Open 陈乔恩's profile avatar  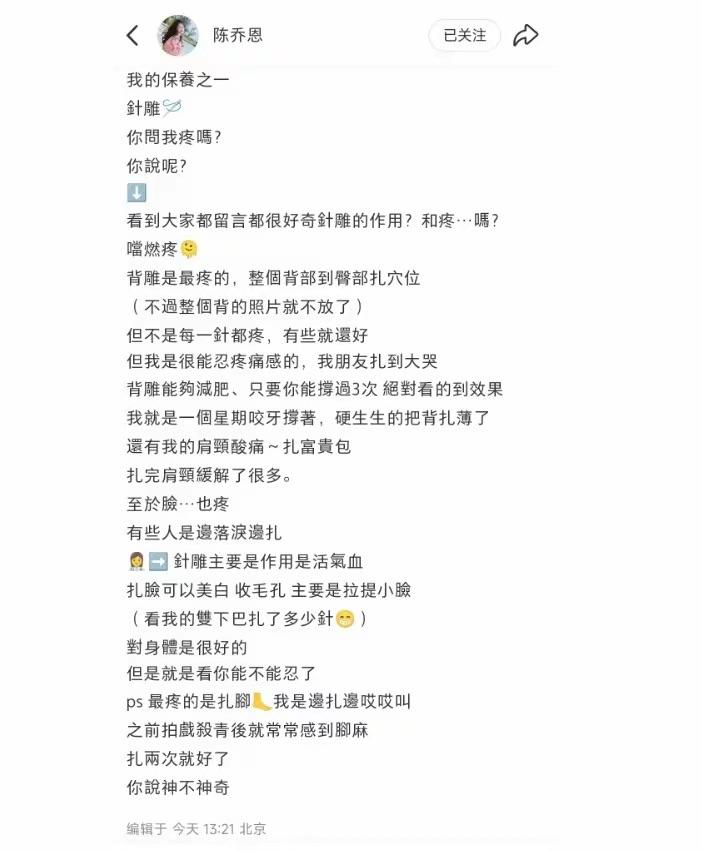pyautogui.click(x=178, y=35)
